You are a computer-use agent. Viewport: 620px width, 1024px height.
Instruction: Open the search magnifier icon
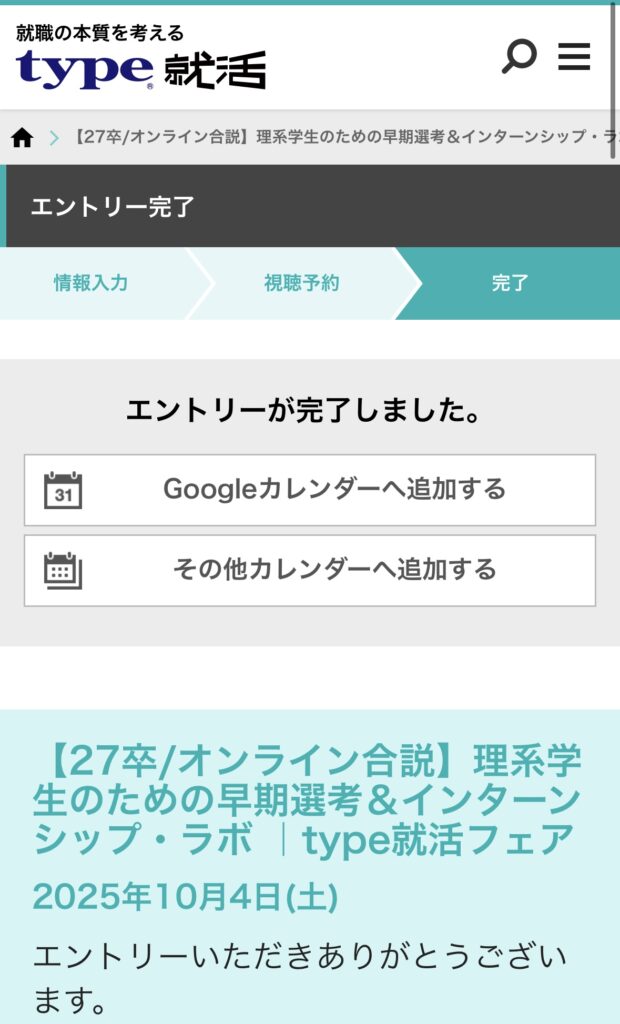point(519,56)
